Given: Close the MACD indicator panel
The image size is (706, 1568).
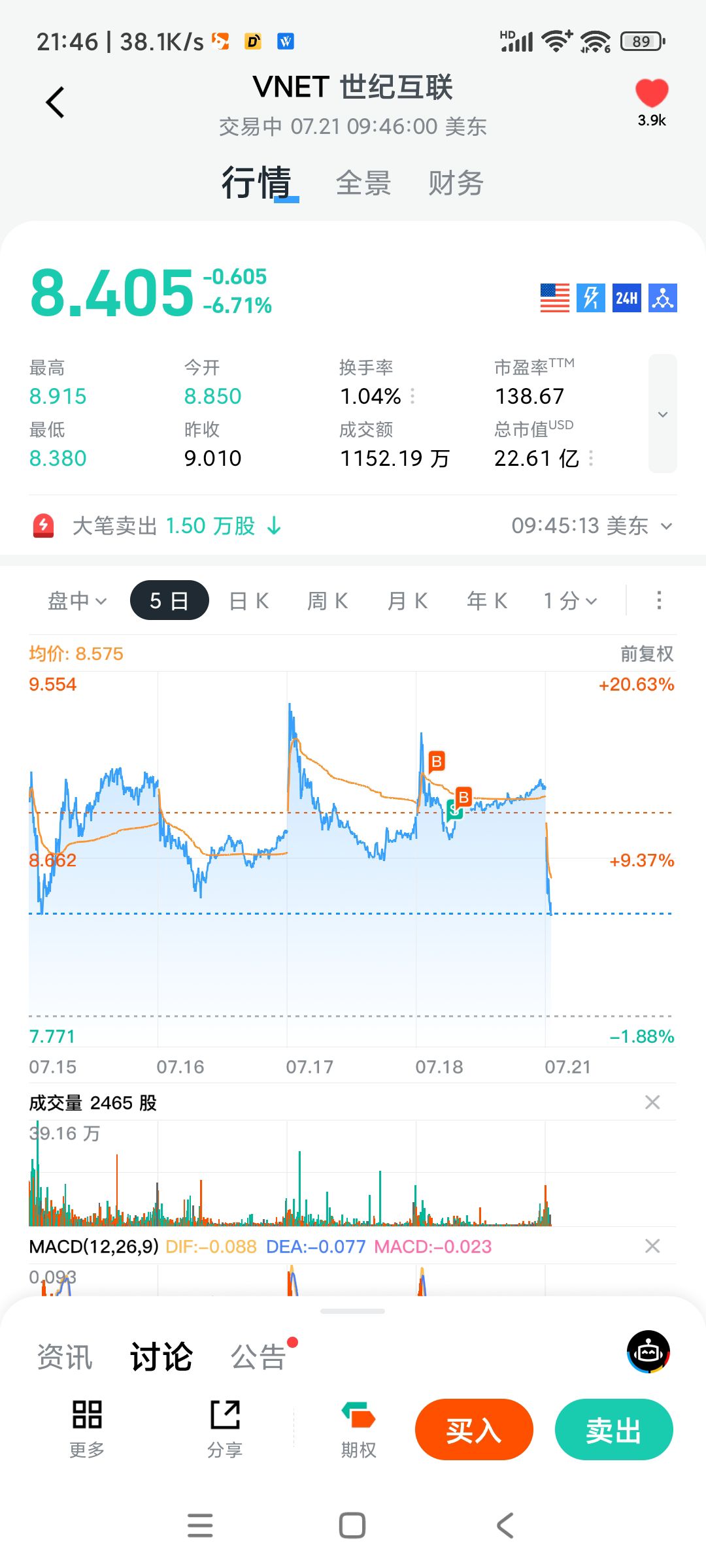Looking at the screenshot, I should pyautogui.click(x=652, y=1246).
